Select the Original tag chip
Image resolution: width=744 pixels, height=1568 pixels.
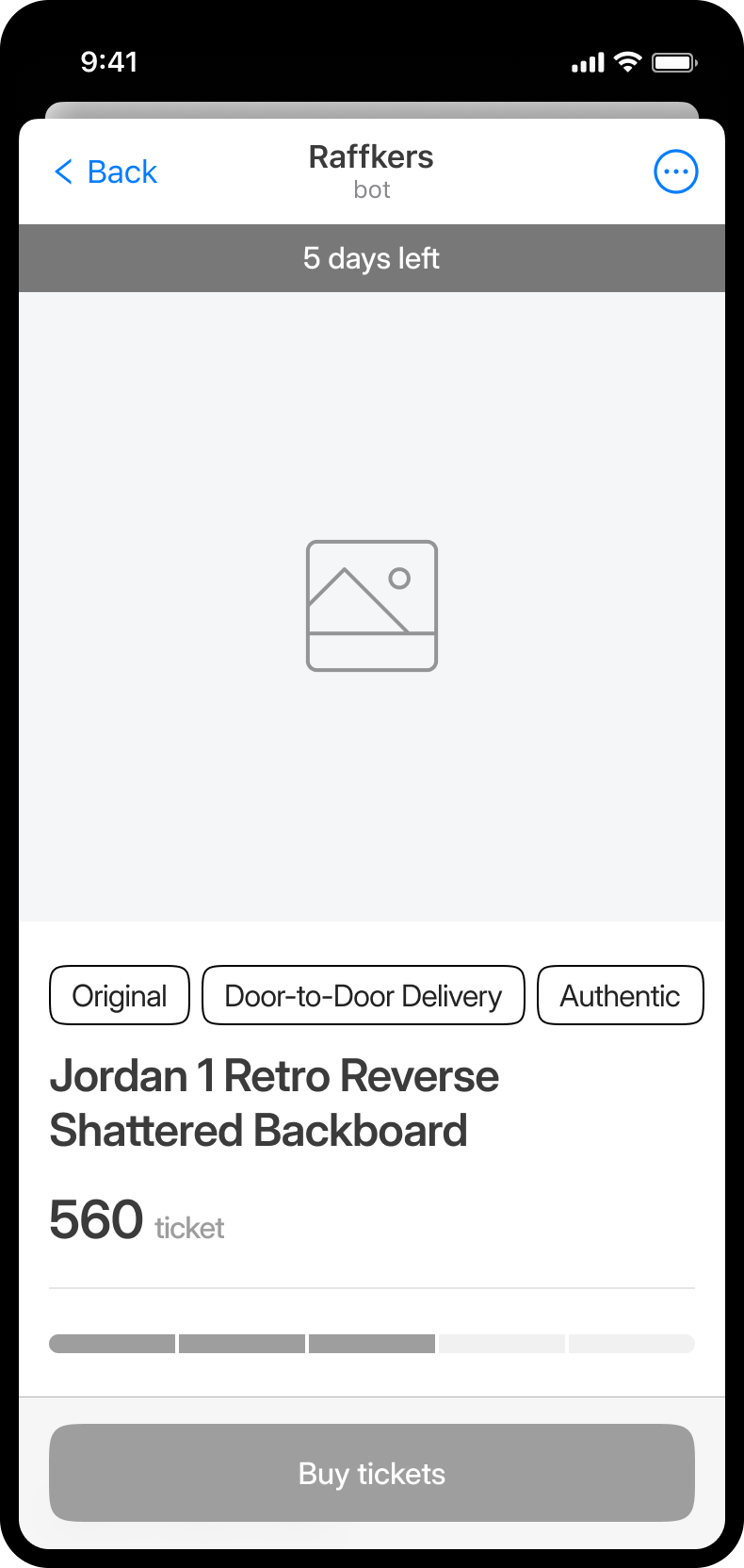click(120, 995)
